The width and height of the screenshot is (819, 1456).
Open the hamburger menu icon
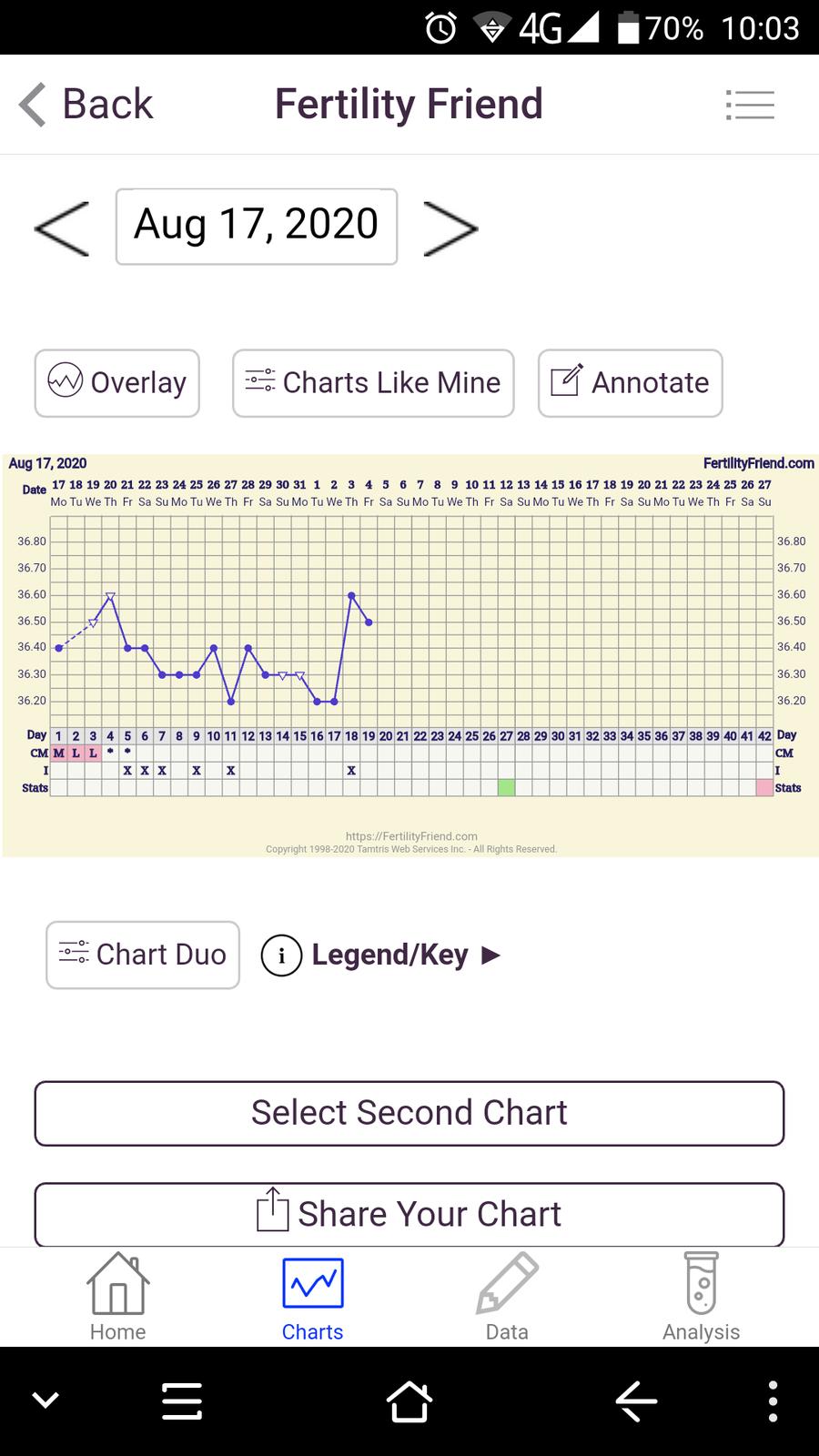coord(750,106)
